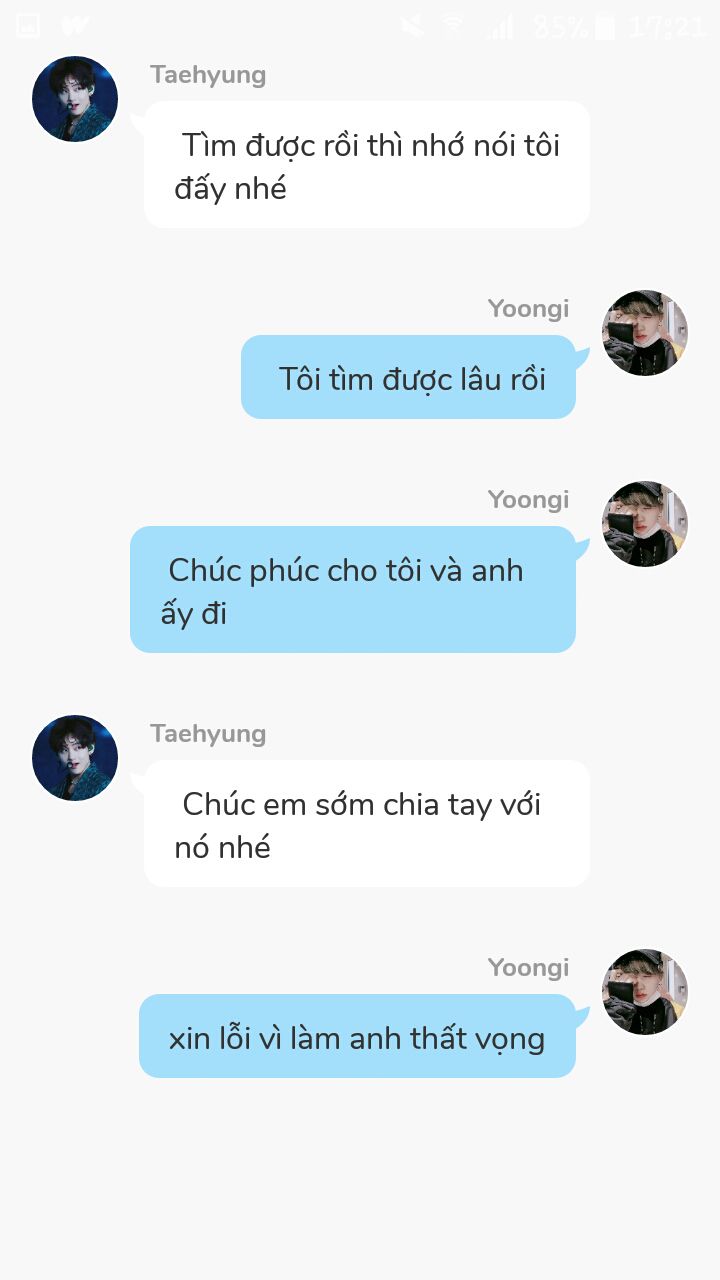Select the last bubble "xin lỗi vì làm anh thất vọng"
The width and height of the screenshot is (720, 1280).
pos(357,1037)
